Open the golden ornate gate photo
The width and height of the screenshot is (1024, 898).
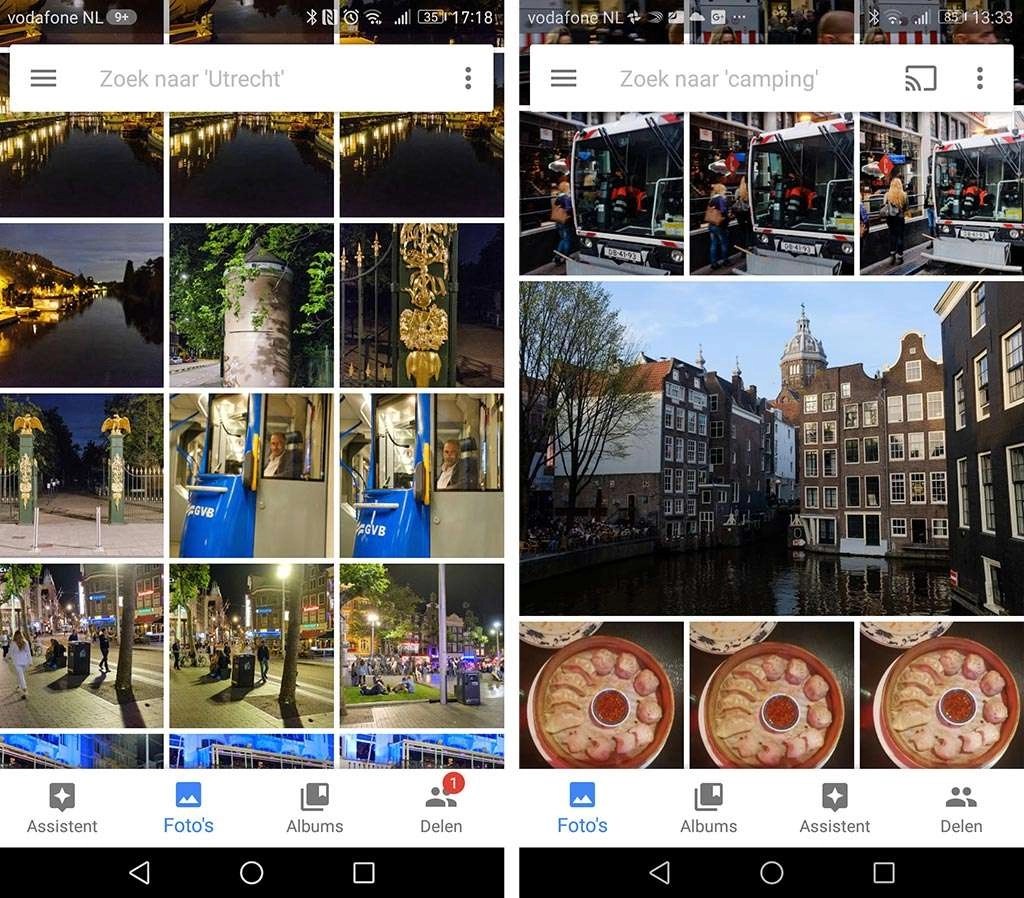click(x=422, y=305)
